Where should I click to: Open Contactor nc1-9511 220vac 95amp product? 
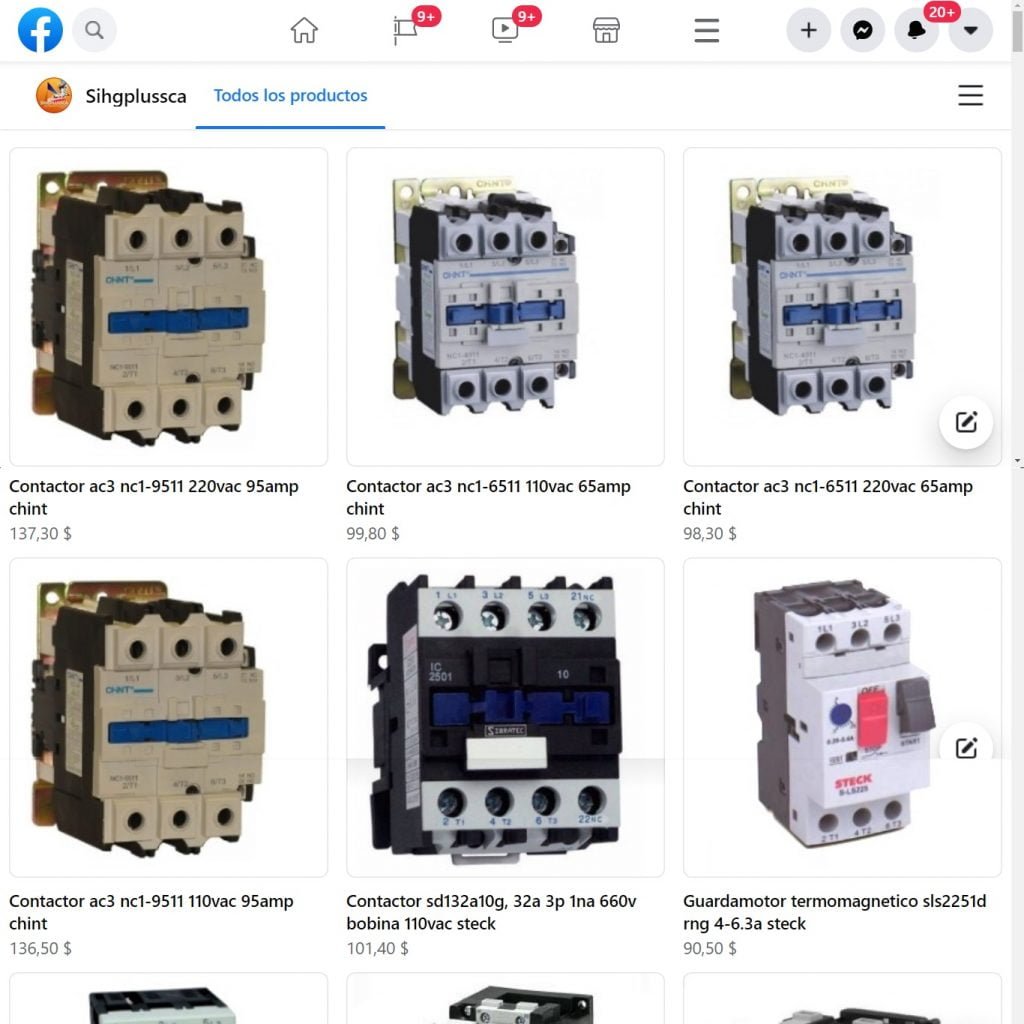(x=168, y=306)
